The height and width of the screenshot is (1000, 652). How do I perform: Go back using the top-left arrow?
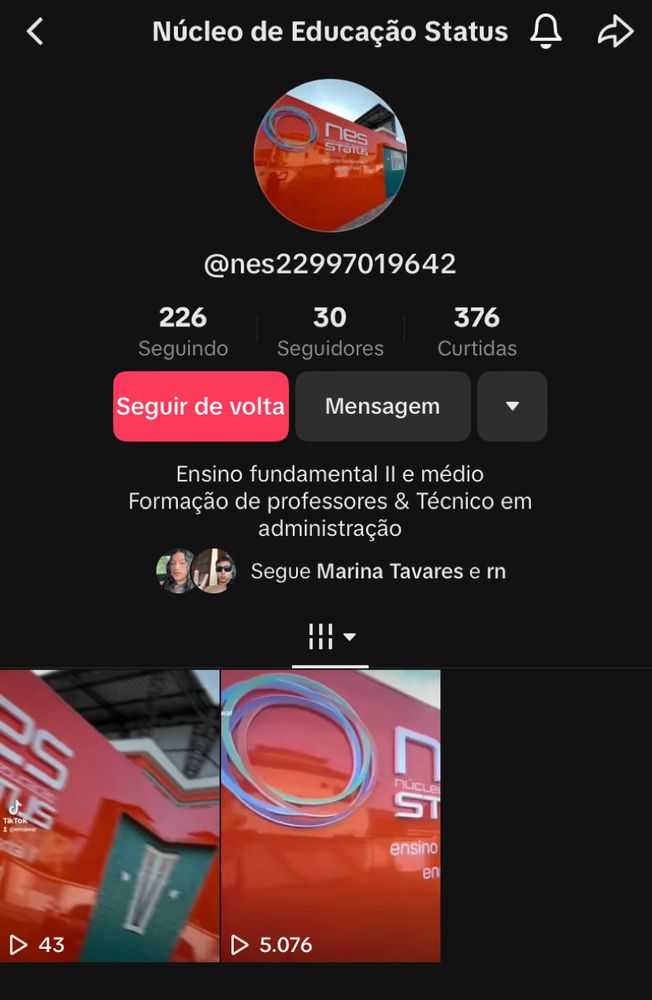(35, 32)
